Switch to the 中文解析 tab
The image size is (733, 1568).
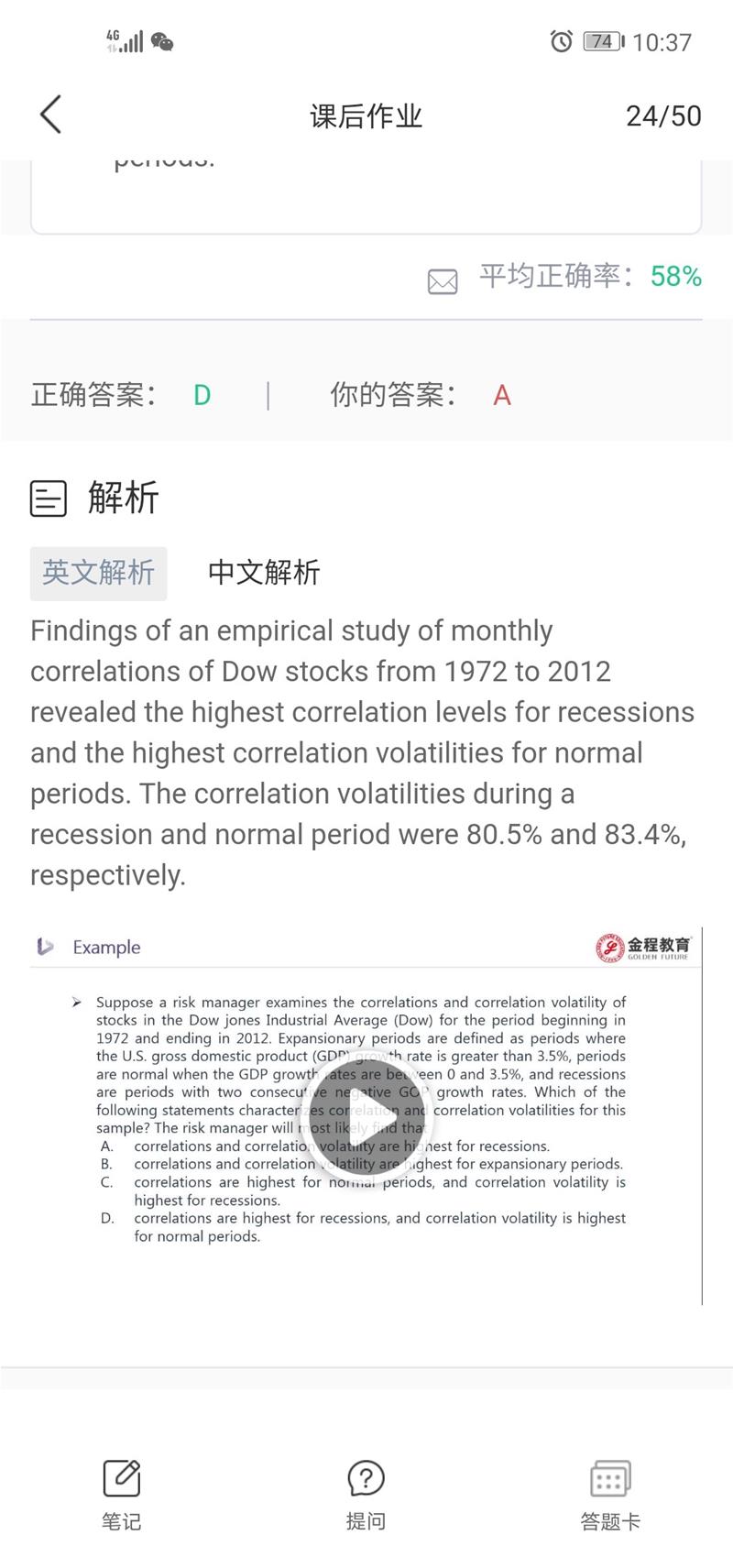pos(264,574)
